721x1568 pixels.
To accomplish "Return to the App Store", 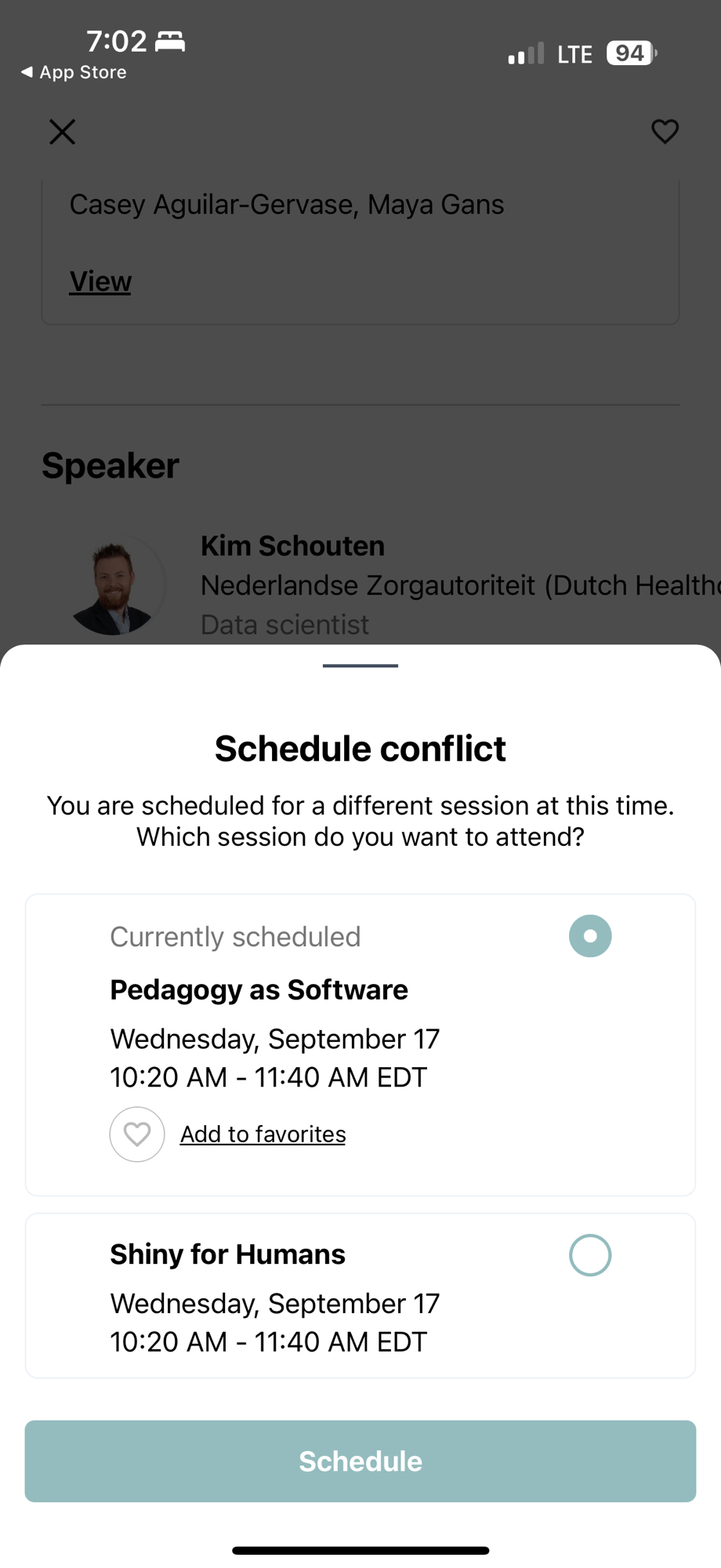I will [74, 72].
